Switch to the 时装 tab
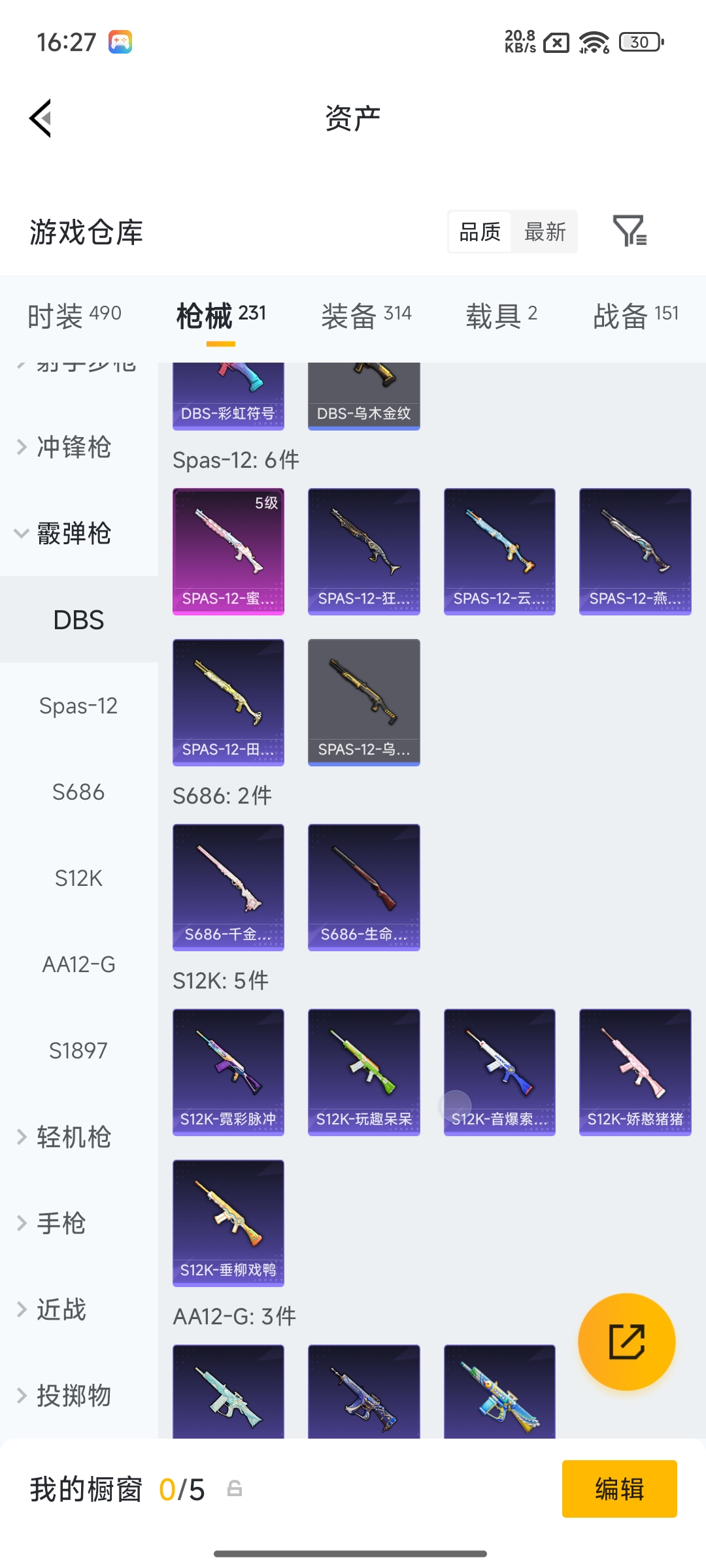Screen dimensions: 706x1568 coord(74,316)
